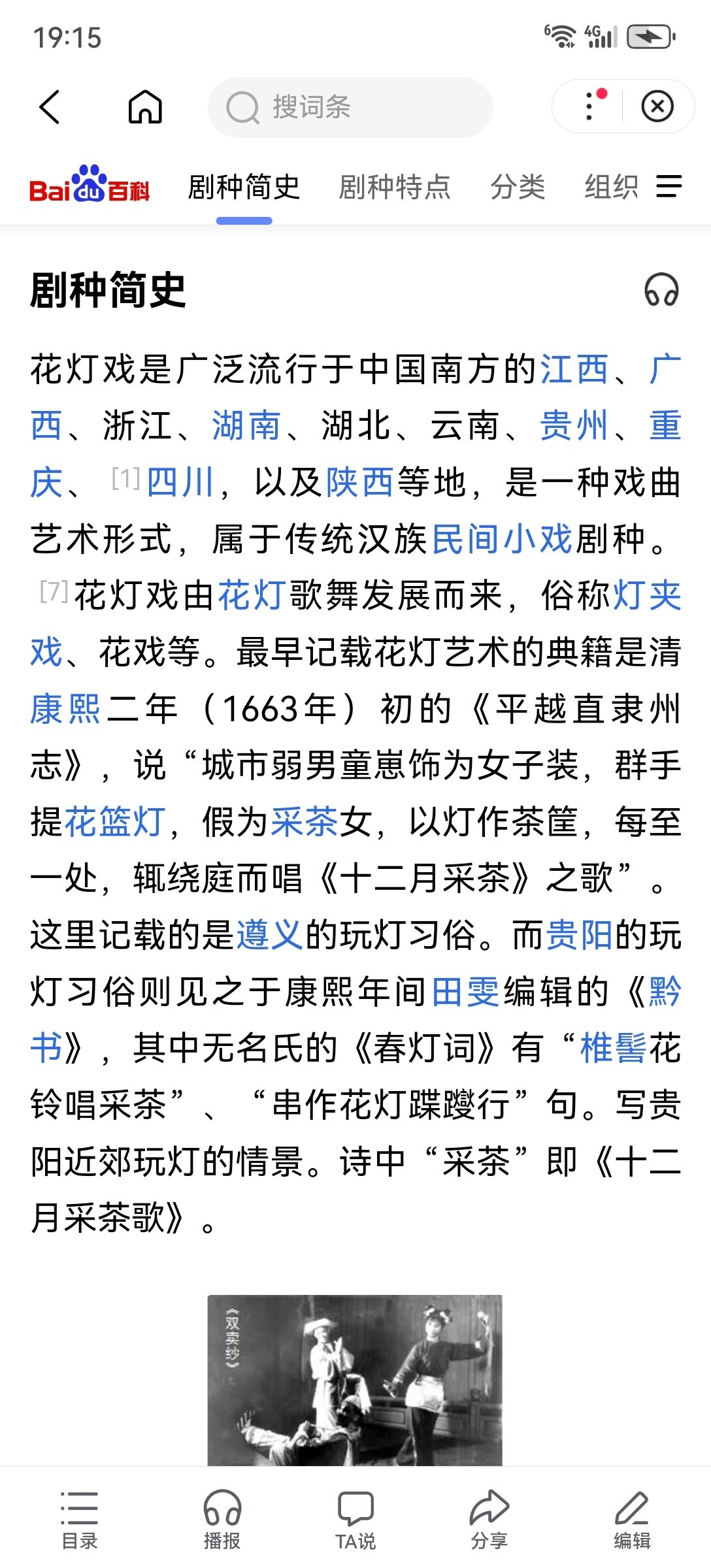
Task: Go back using the top-left arrow
Action: [50, 106]
